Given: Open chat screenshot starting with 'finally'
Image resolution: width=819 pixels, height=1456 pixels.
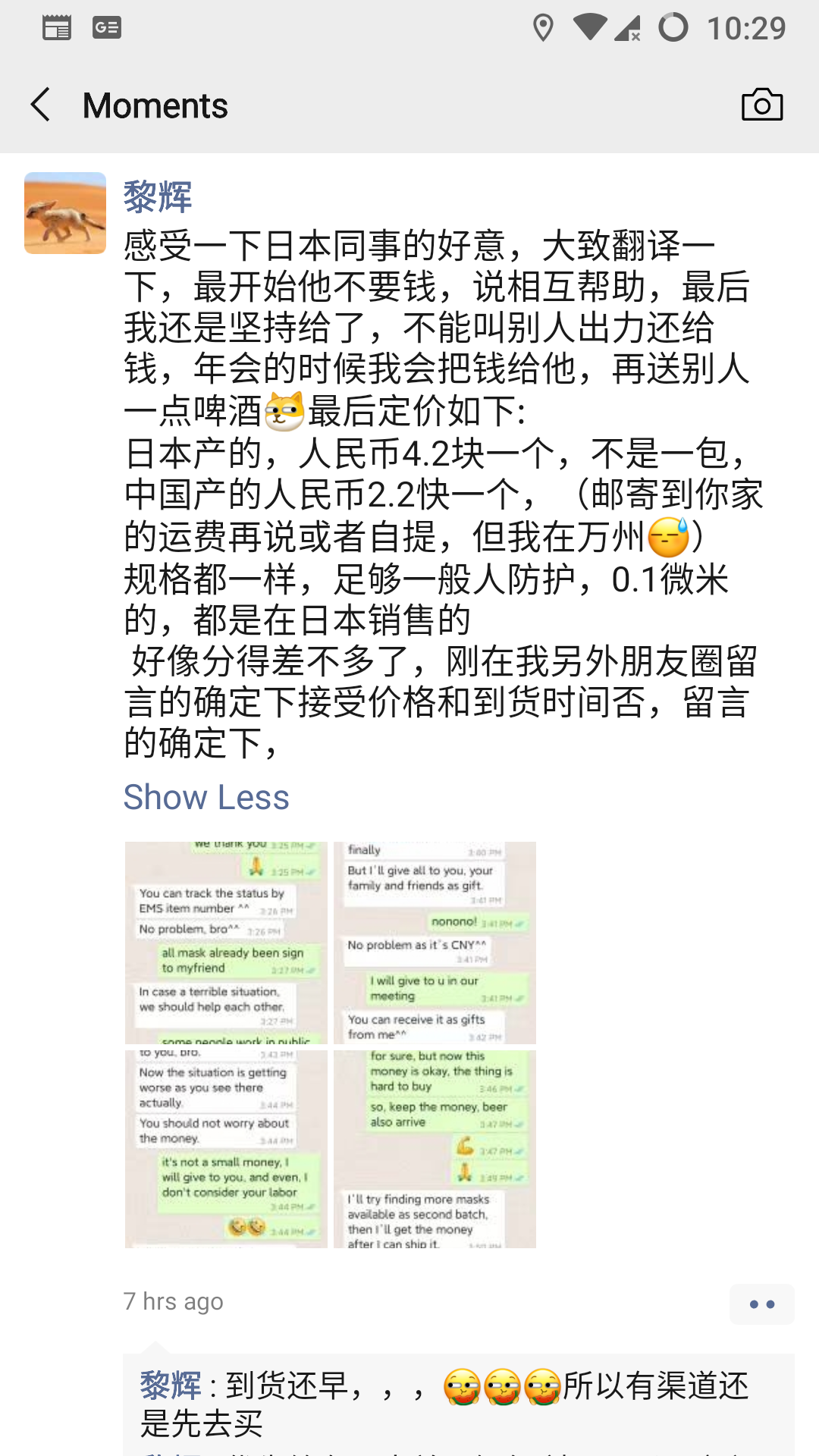Looking at the screenshot, I should coord(435,943).
